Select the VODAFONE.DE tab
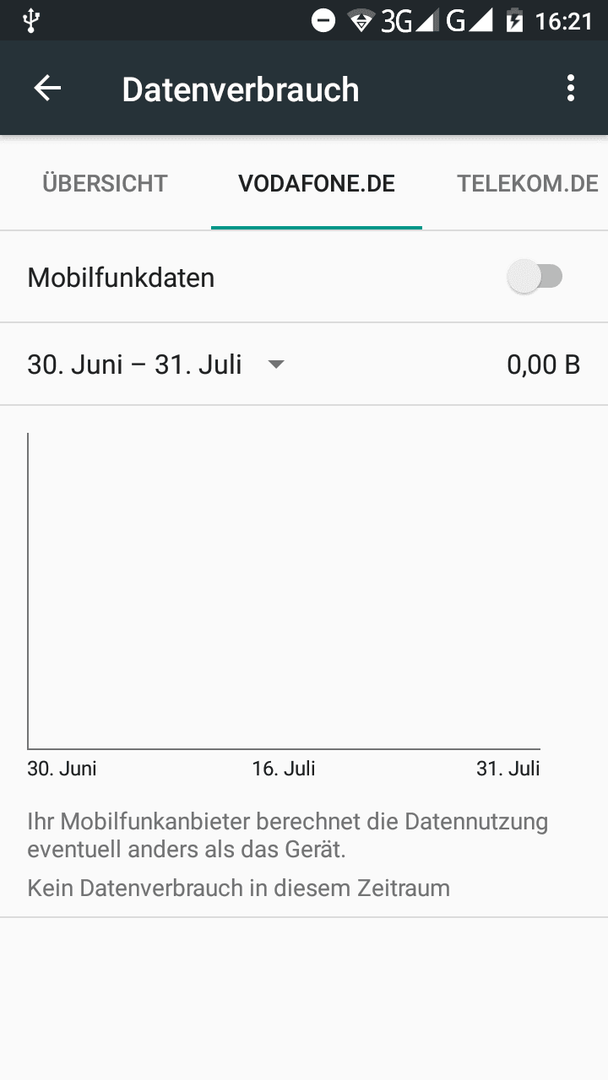Image resolution: width=608 pixels, height=1080 pixels. coord(317,184)
